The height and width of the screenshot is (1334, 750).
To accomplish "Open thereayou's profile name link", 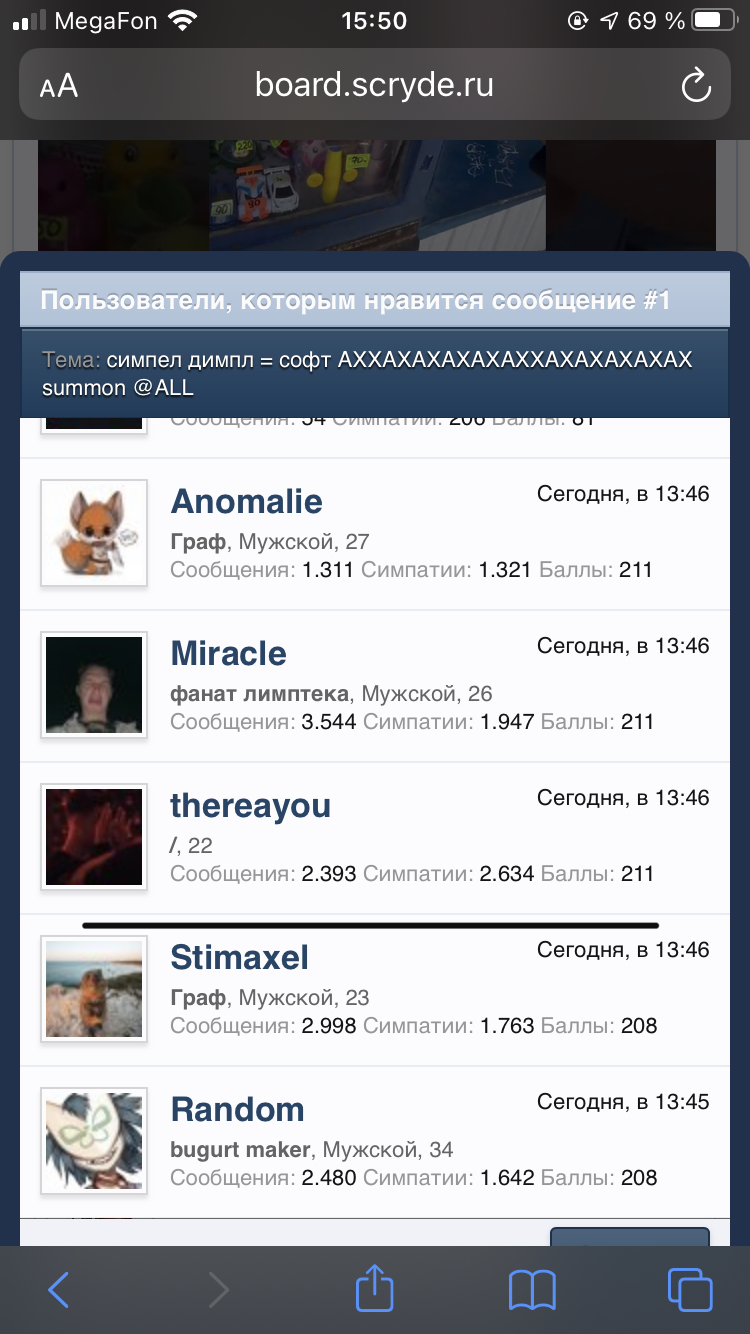I will pos(250,805).
